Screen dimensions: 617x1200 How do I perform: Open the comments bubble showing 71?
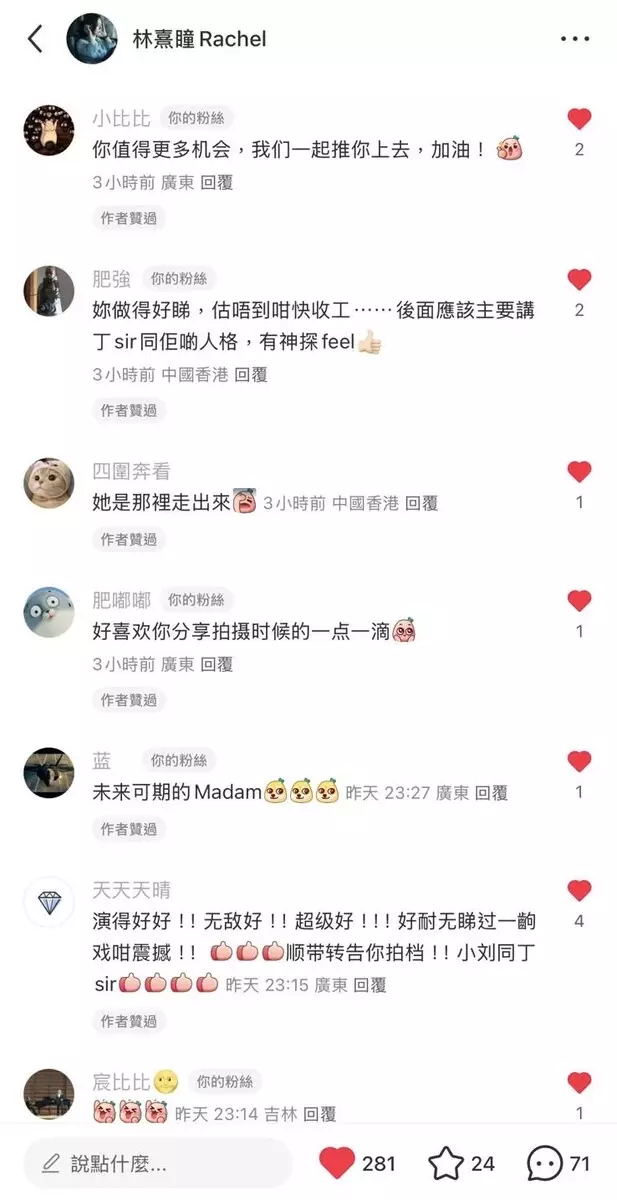click(x=544, y=1163)
